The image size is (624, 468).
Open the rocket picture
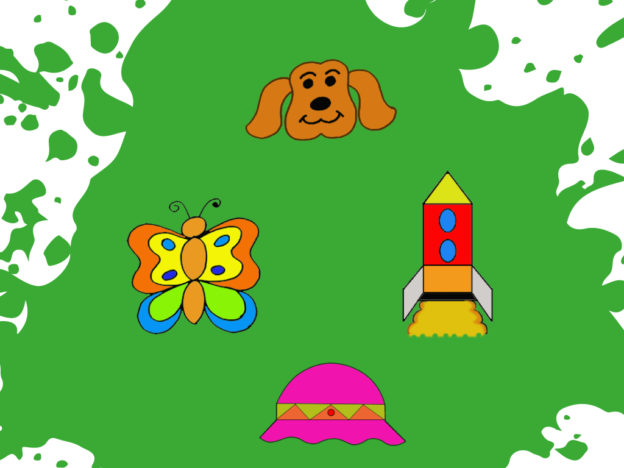pos(447,255)
